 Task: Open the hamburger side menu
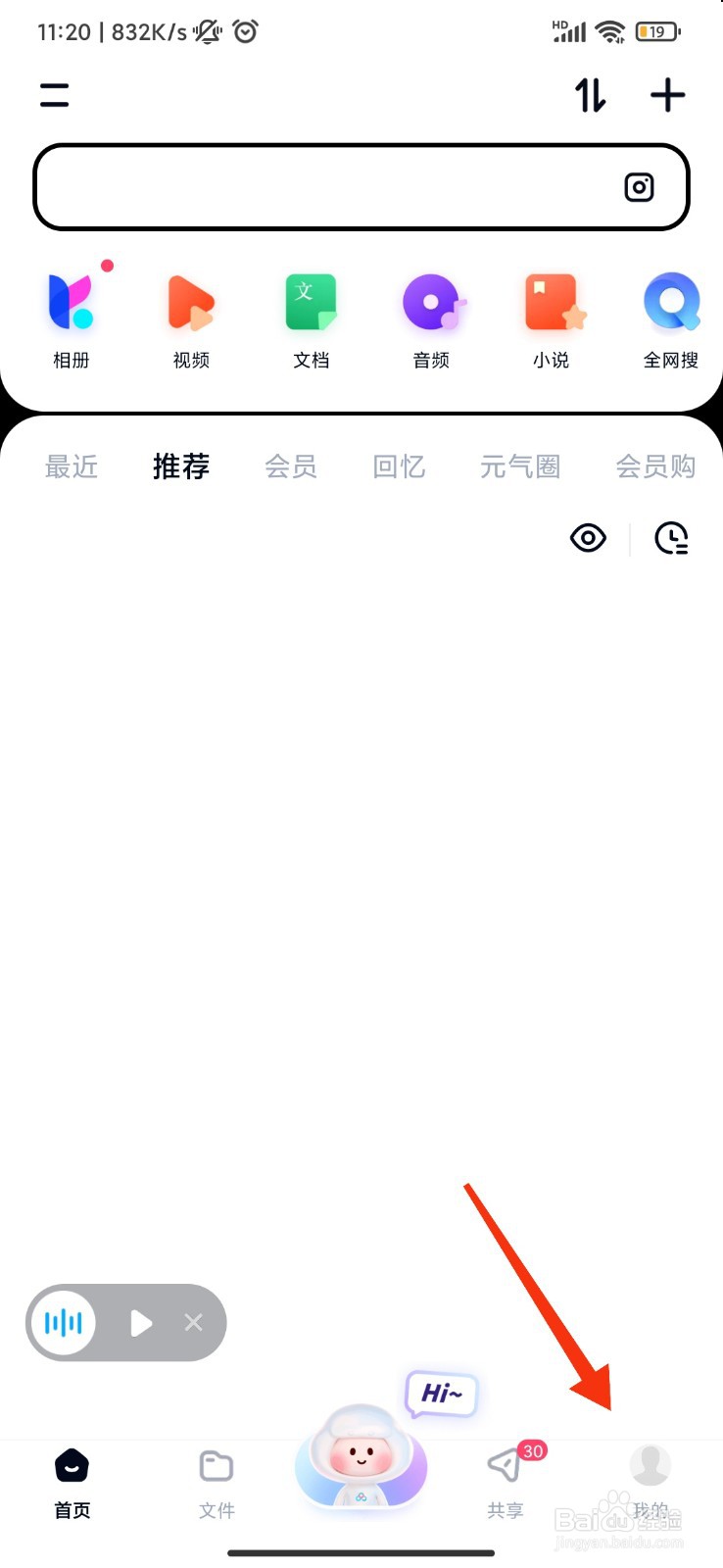click(54, 95)
